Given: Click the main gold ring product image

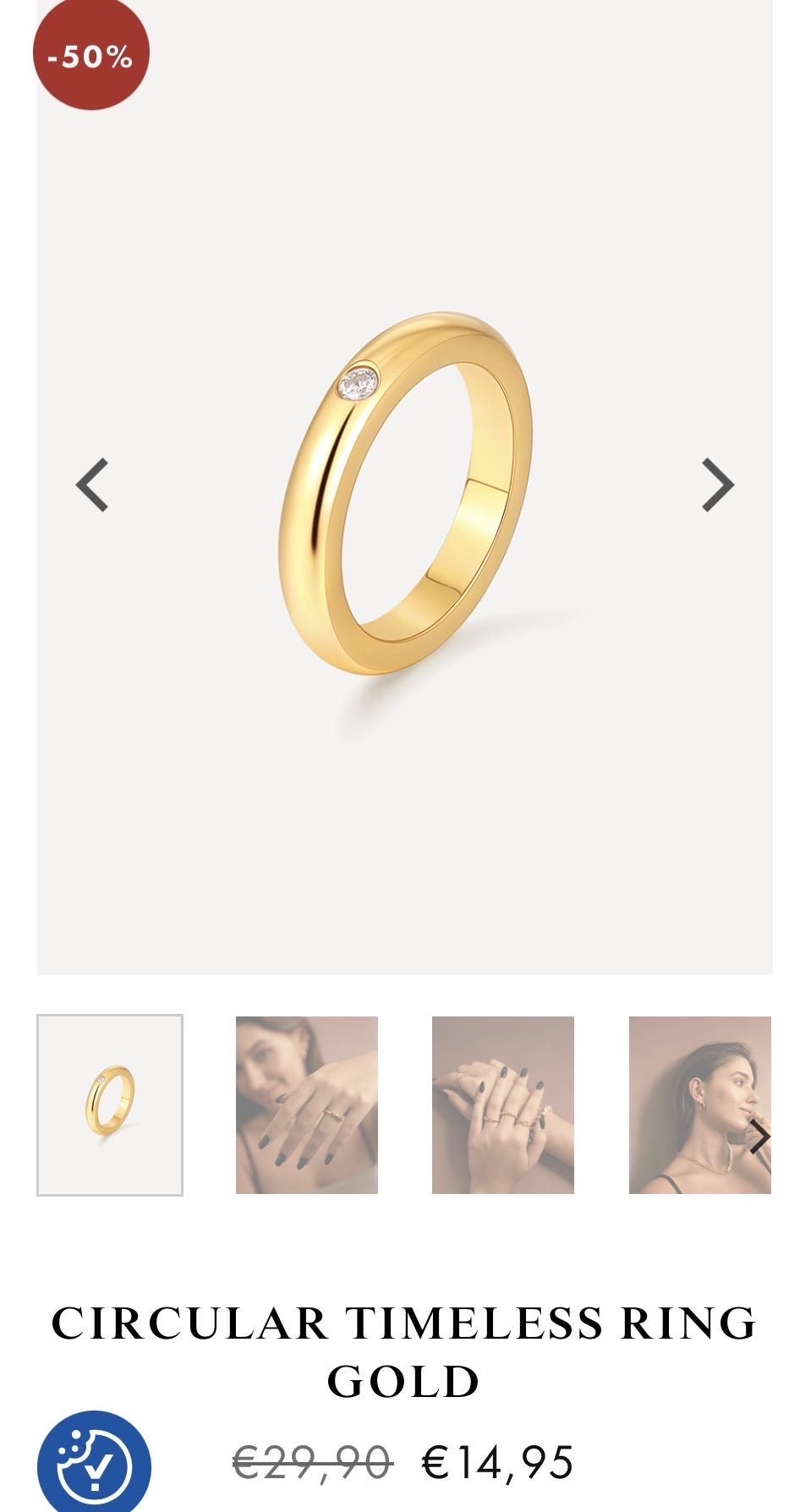Looking at the screenshot, I should [405, 490].
